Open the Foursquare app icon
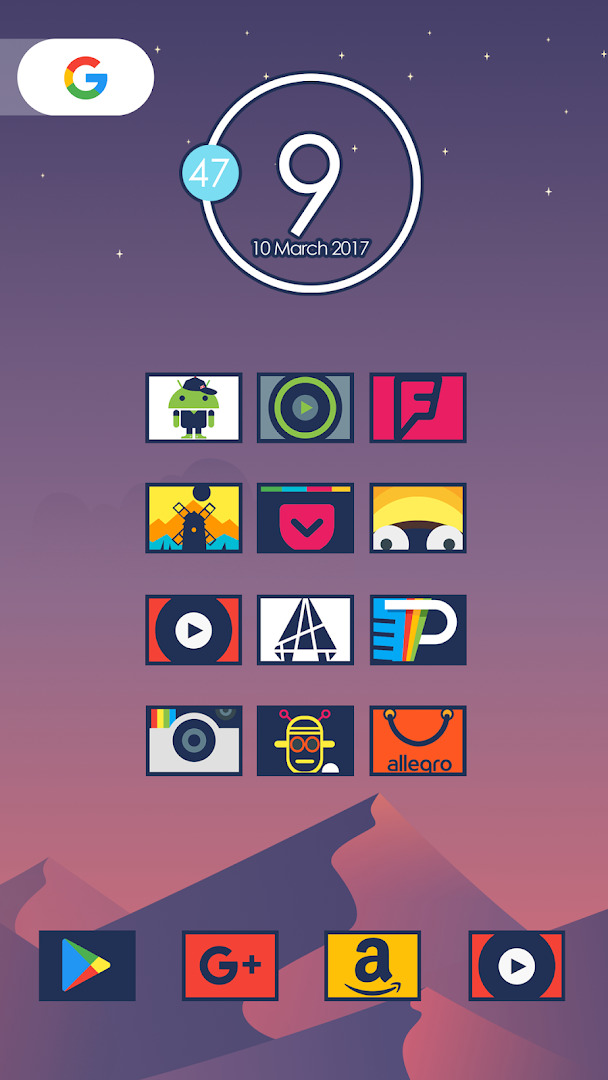 click(x=418, y=408)
